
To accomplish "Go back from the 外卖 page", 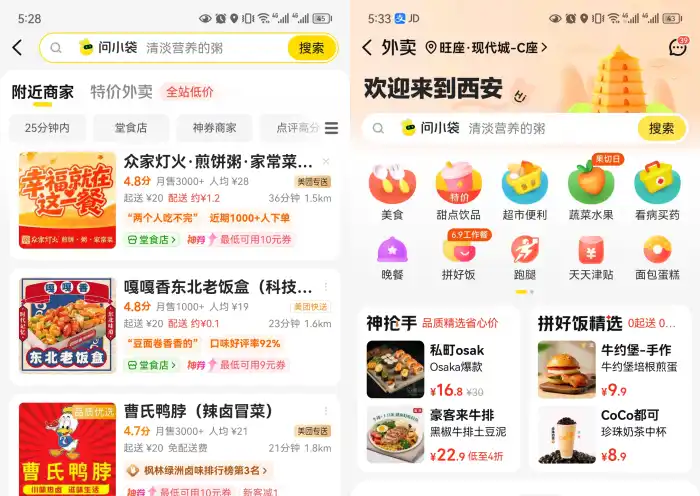I will click(x=367, y=48).
